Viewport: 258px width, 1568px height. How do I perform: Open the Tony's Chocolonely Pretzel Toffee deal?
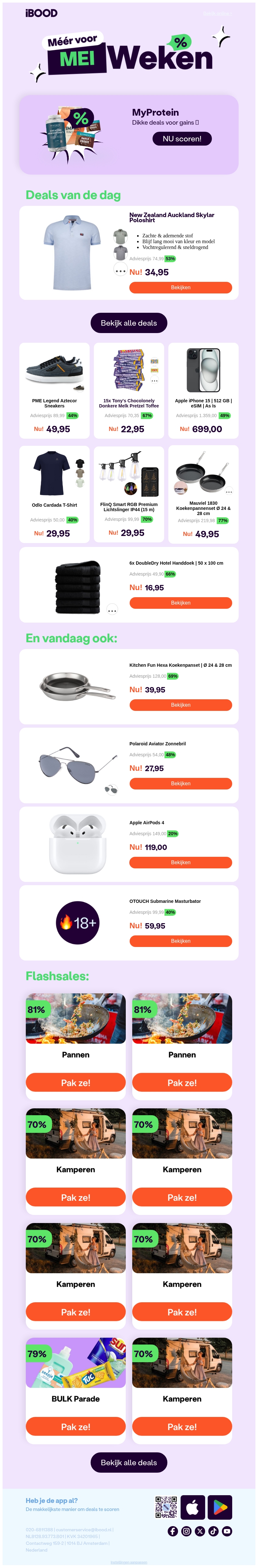[x=129, y=390]
